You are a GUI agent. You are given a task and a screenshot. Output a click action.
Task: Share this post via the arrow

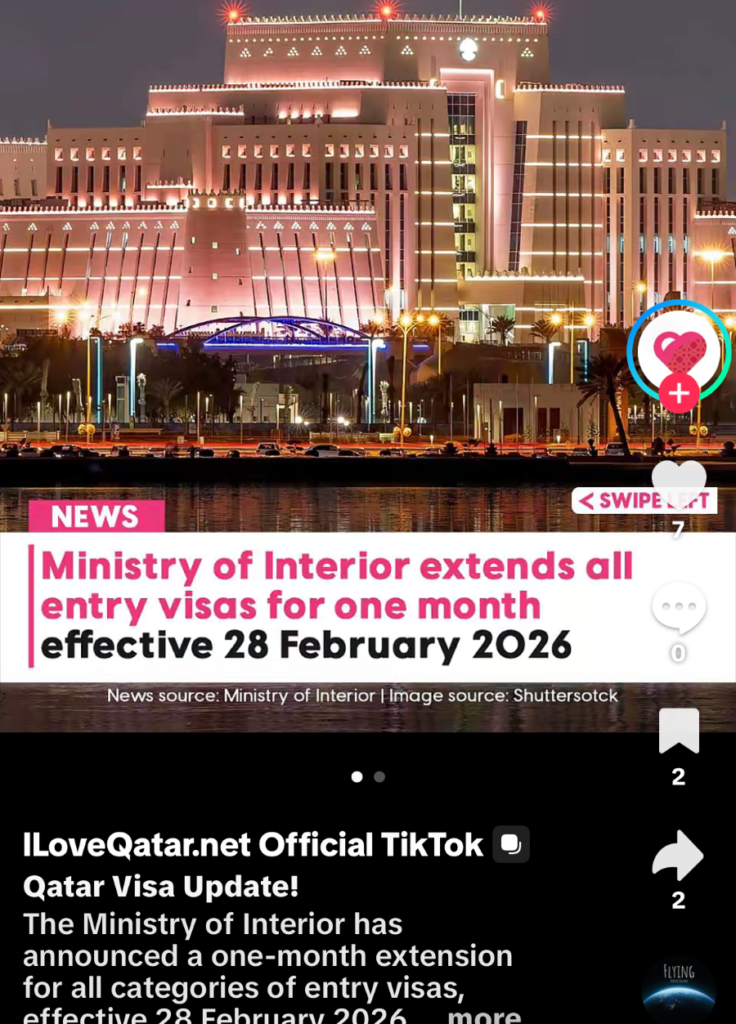(678, 856)
